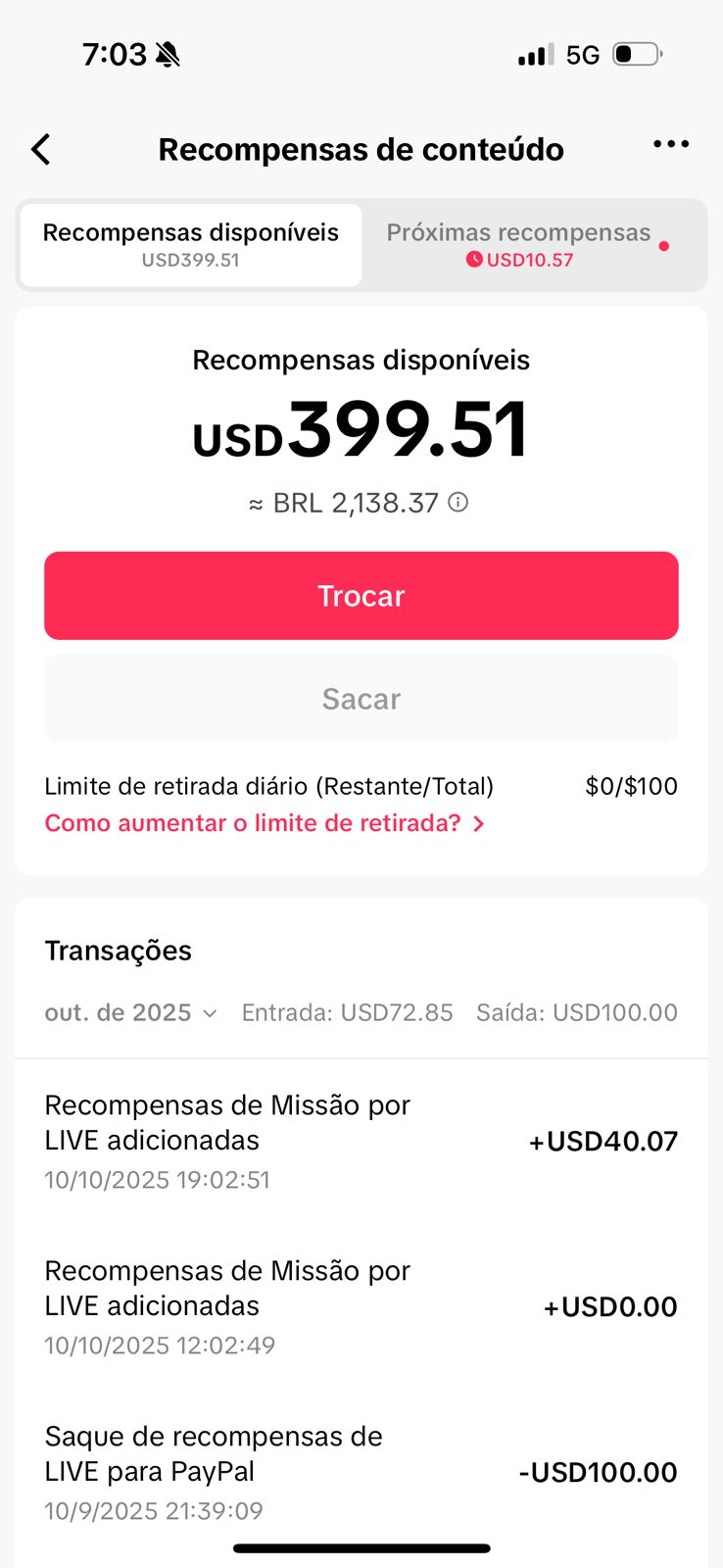
Task: Open Como aumentar o limite de retirada link
Action: pos(265,823)
